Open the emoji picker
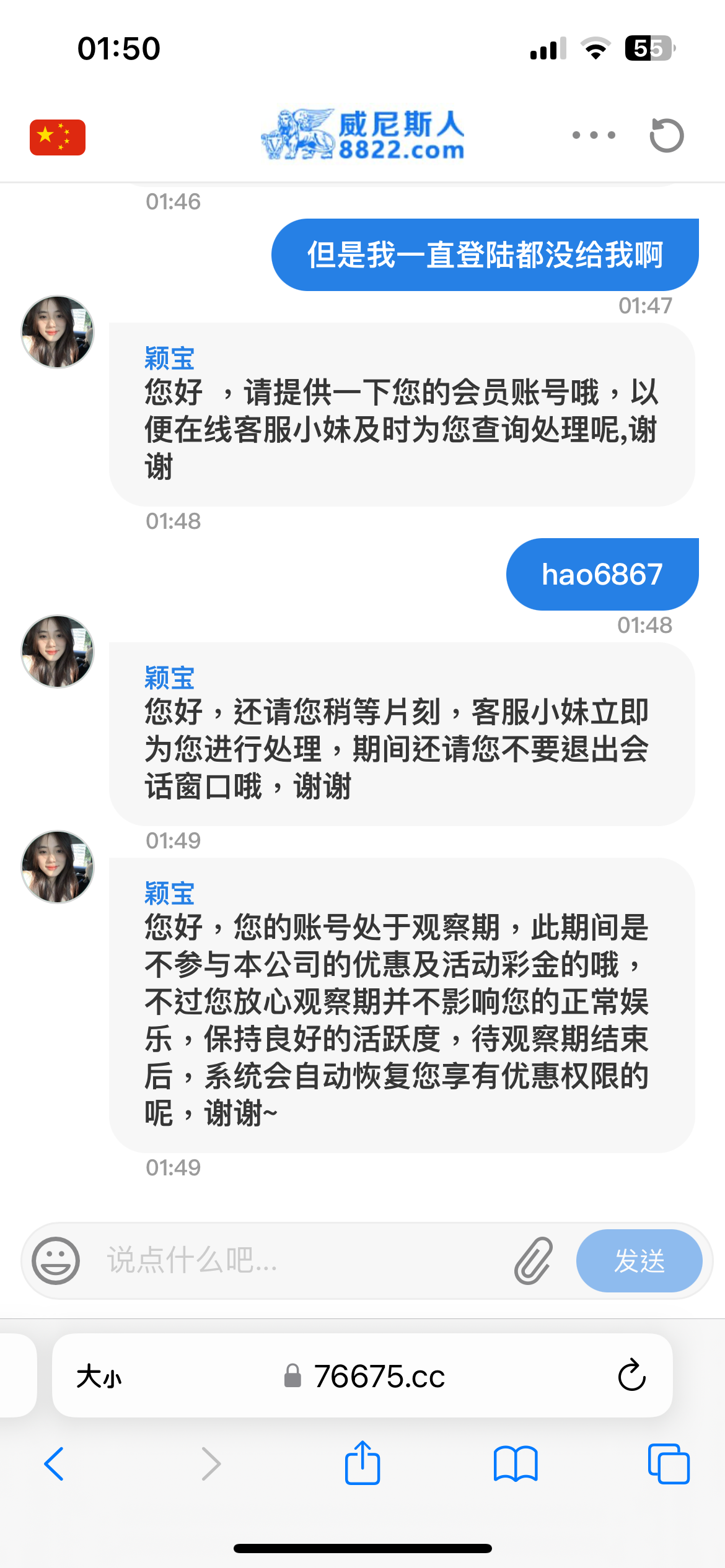 point(56,1260)
